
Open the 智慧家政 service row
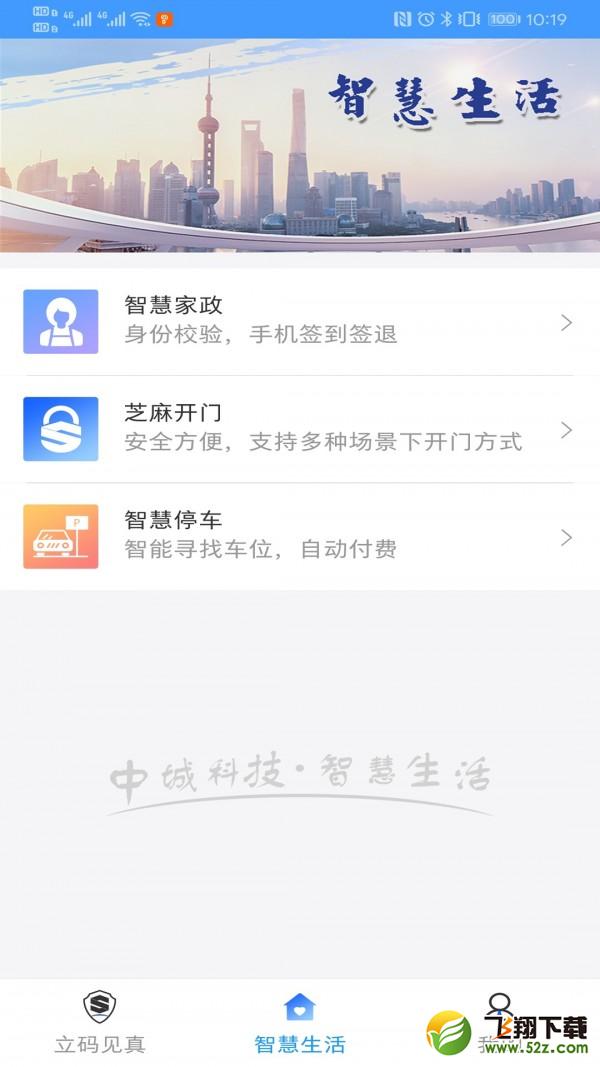pyautogui.click(x=300, y=322)
